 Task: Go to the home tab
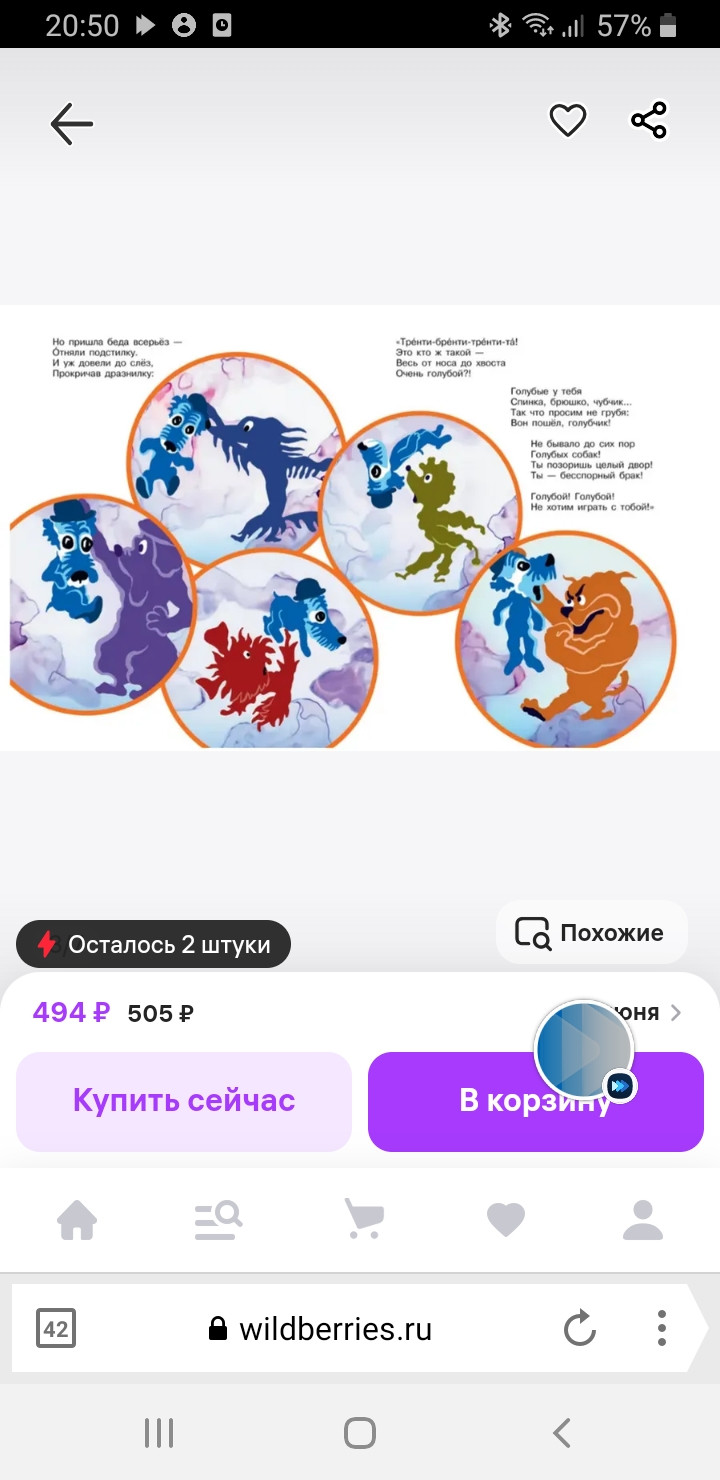point(77,1220)
